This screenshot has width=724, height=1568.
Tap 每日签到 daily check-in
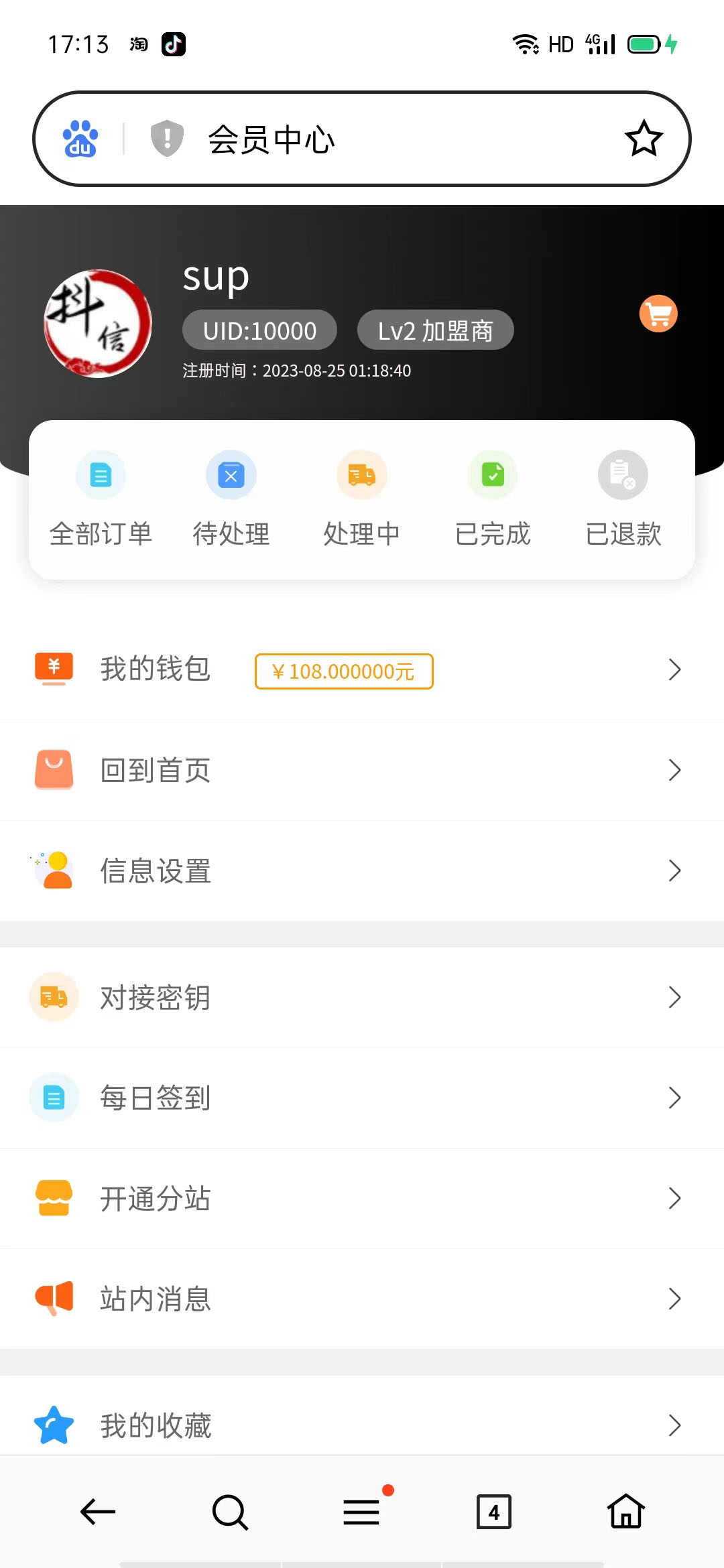(x=362, y=1098)
